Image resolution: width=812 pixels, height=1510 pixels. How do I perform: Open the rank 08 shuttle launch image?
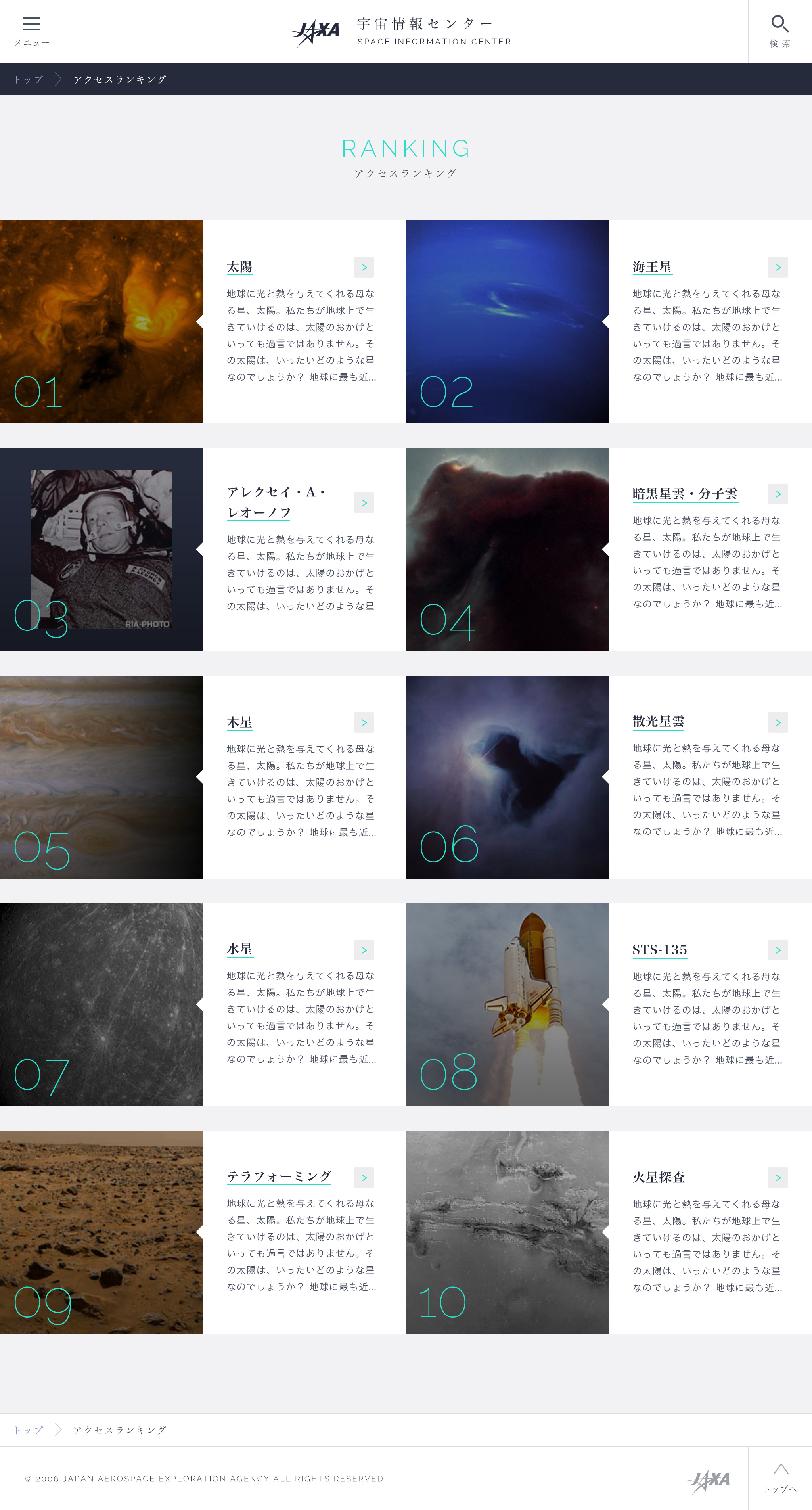click(x=507, y=1004)
